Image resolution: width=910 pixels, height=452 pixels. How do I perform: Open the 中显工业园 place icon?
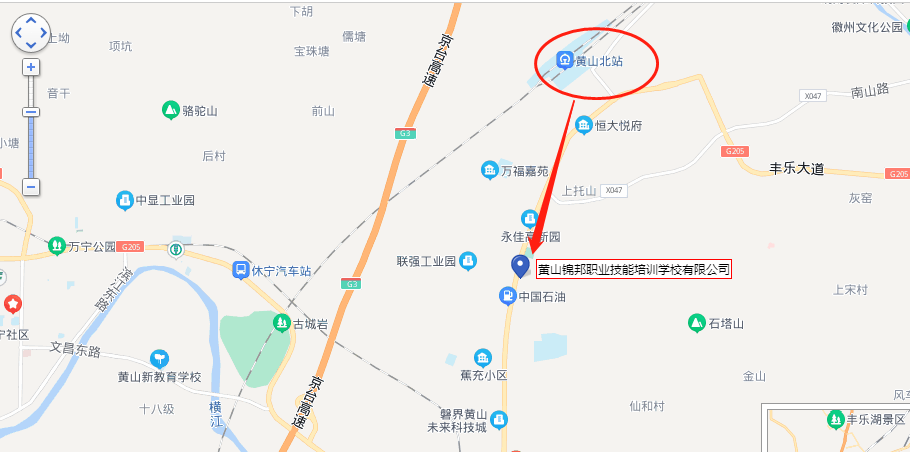pyautogui.click(x=125, y=200)
